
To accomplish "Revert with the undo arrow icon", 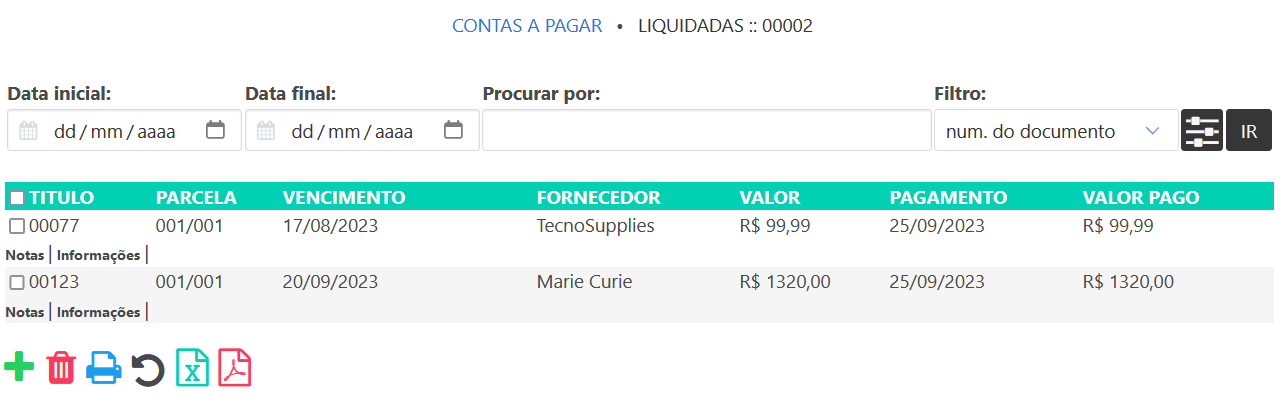I will (x=147, y=369).
